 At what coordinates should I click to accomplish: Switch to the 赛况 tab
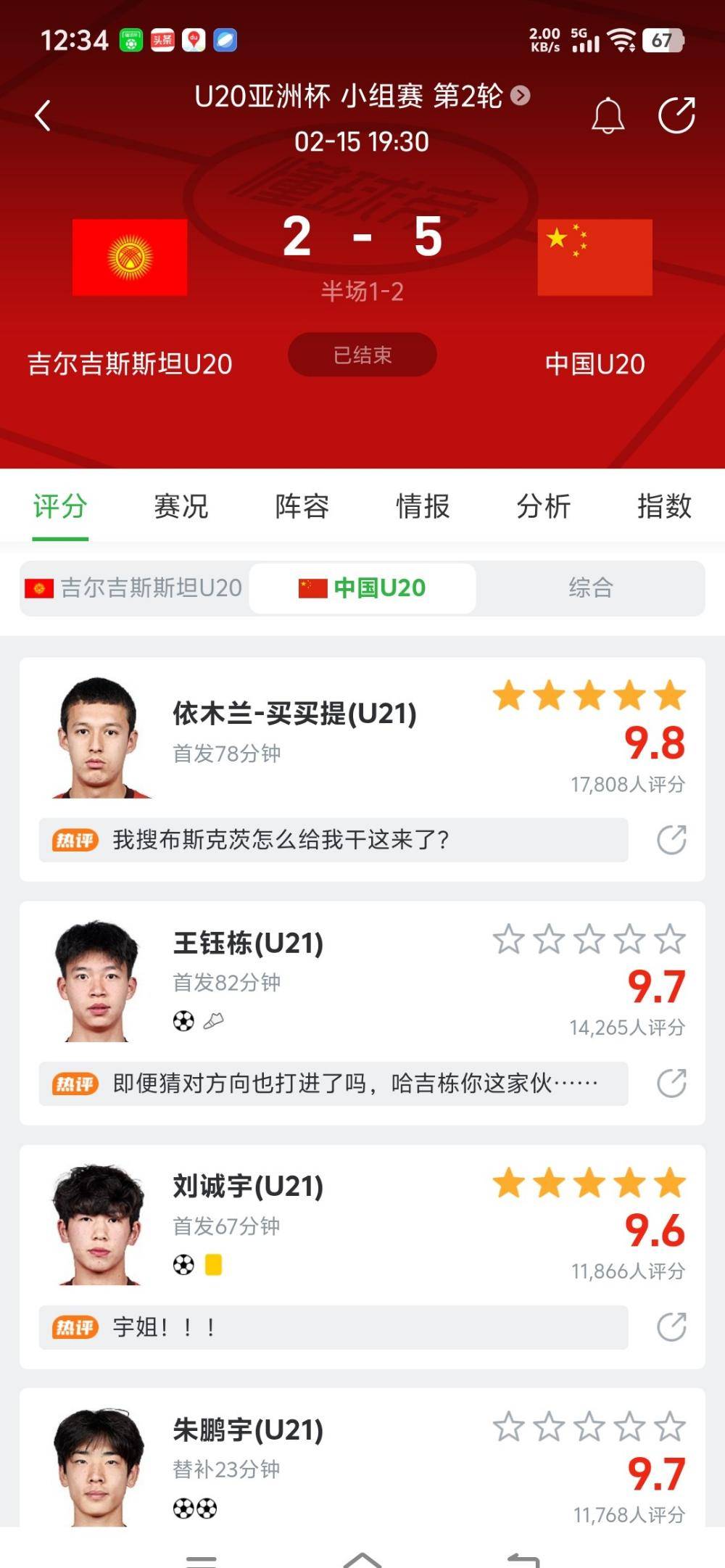181,506
